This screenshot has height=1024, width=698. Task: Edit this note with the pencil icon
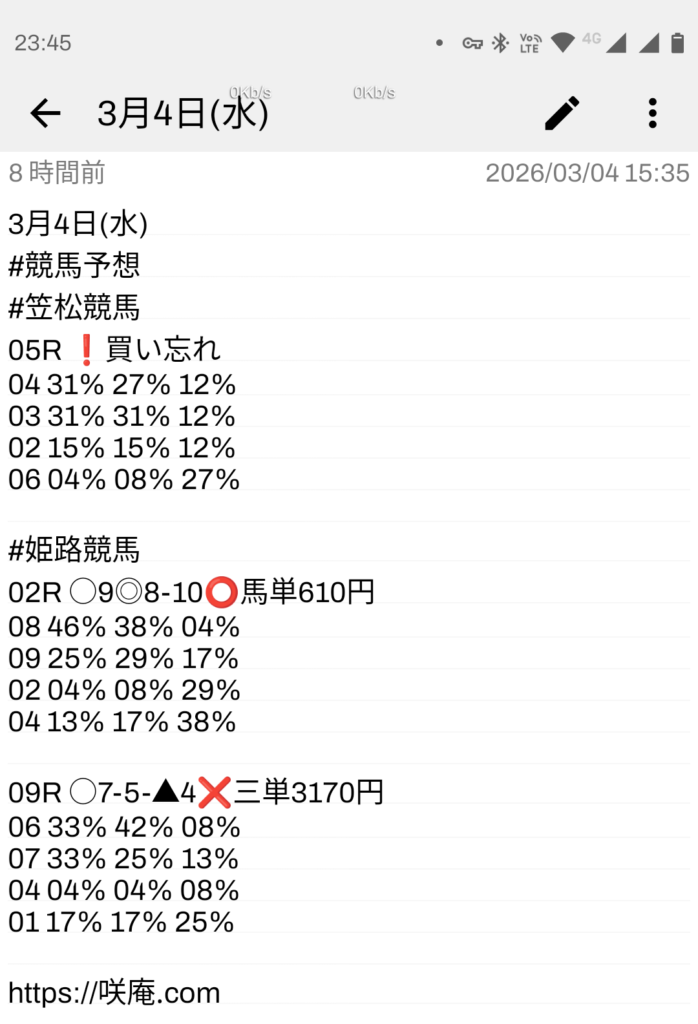tap(562, 113)
